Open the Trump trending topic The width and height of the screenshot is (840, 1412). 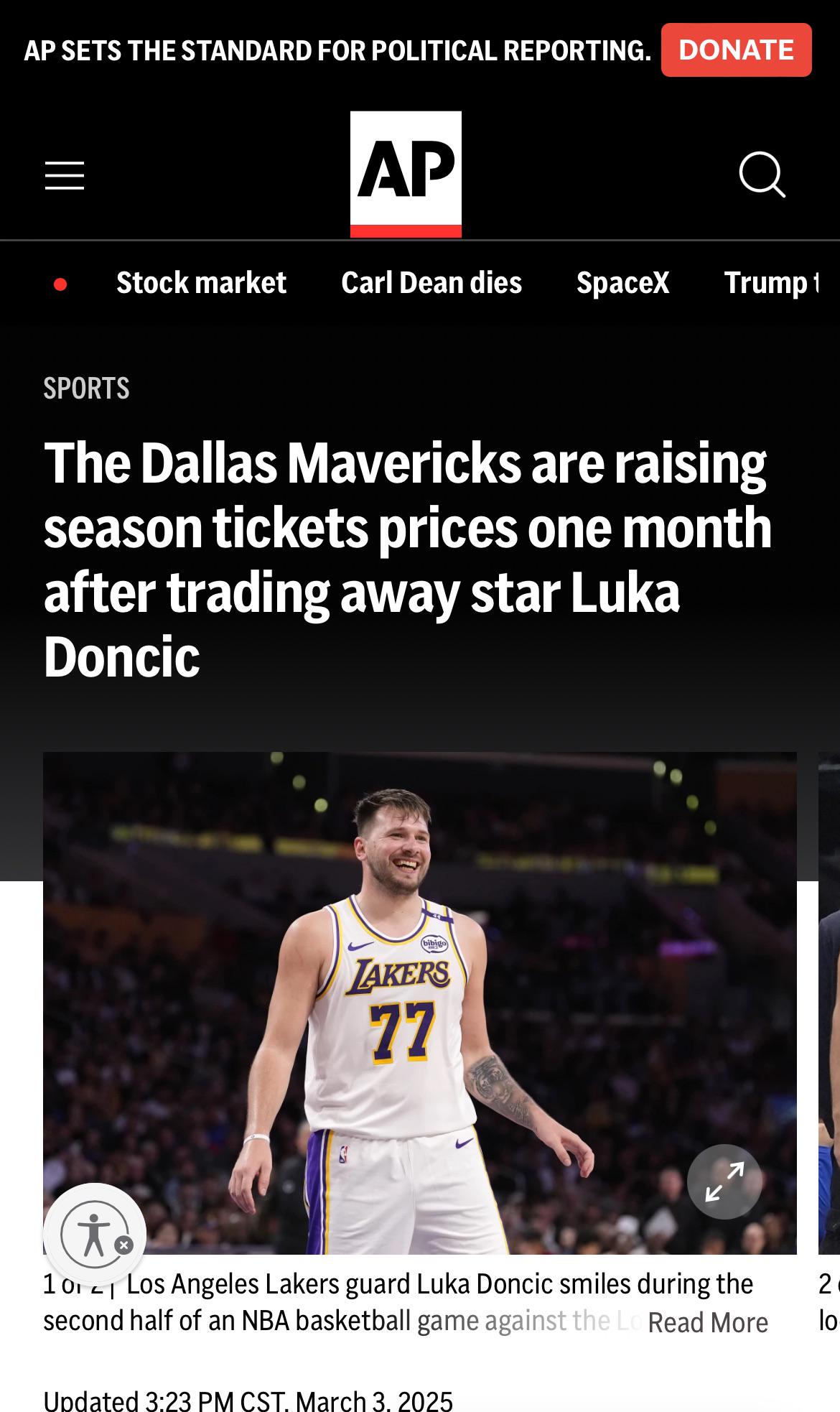(770, 283)
